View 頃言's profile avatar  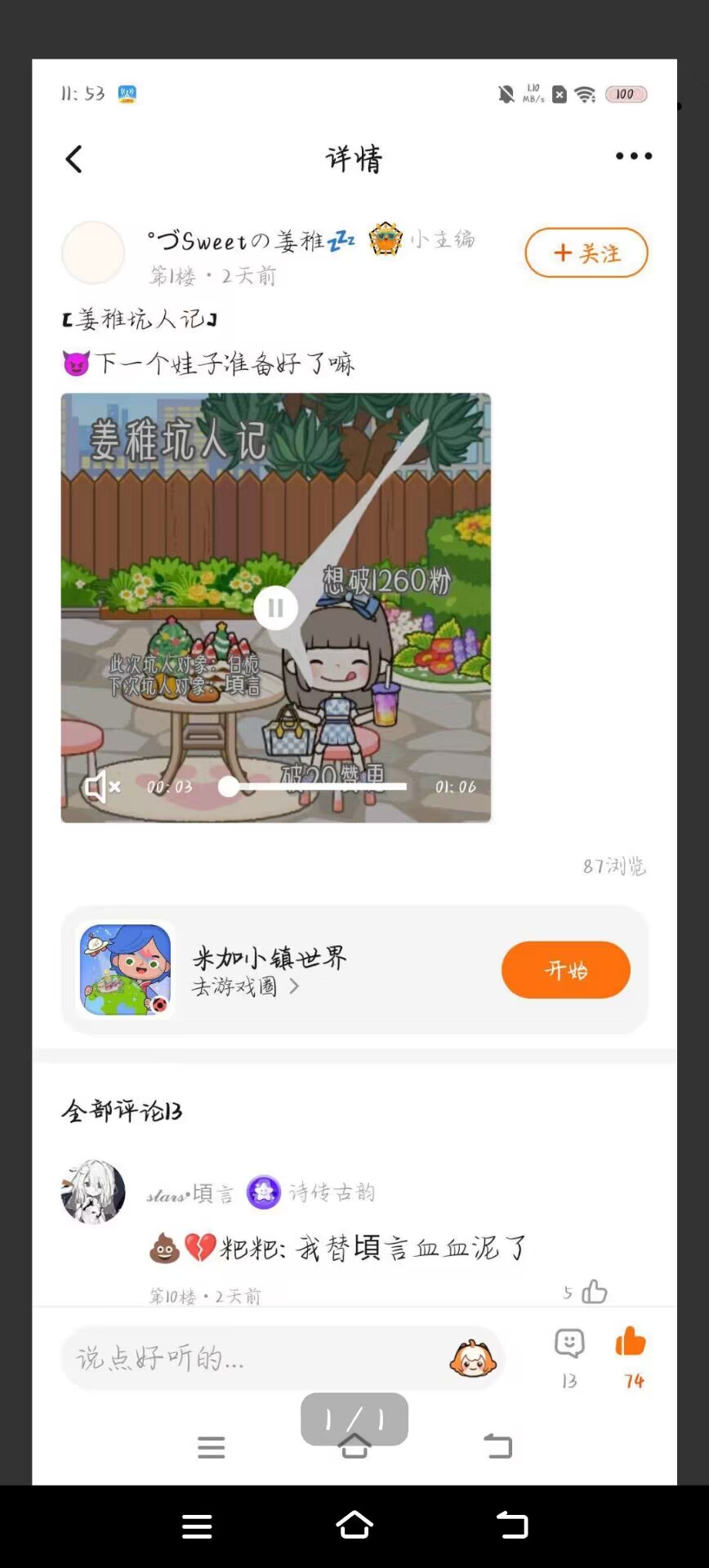(x=93, y=1192)
